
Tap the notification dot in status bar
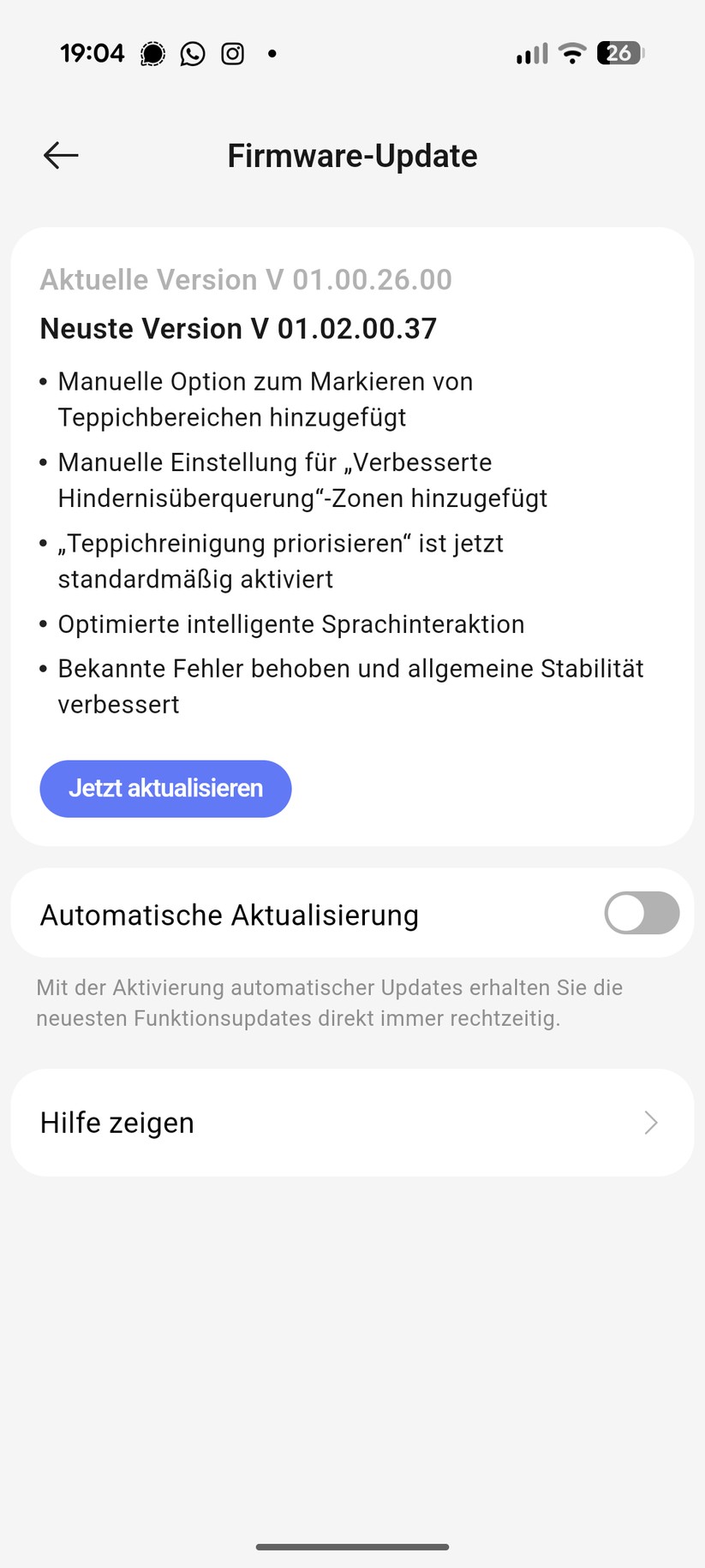[272, 53]
